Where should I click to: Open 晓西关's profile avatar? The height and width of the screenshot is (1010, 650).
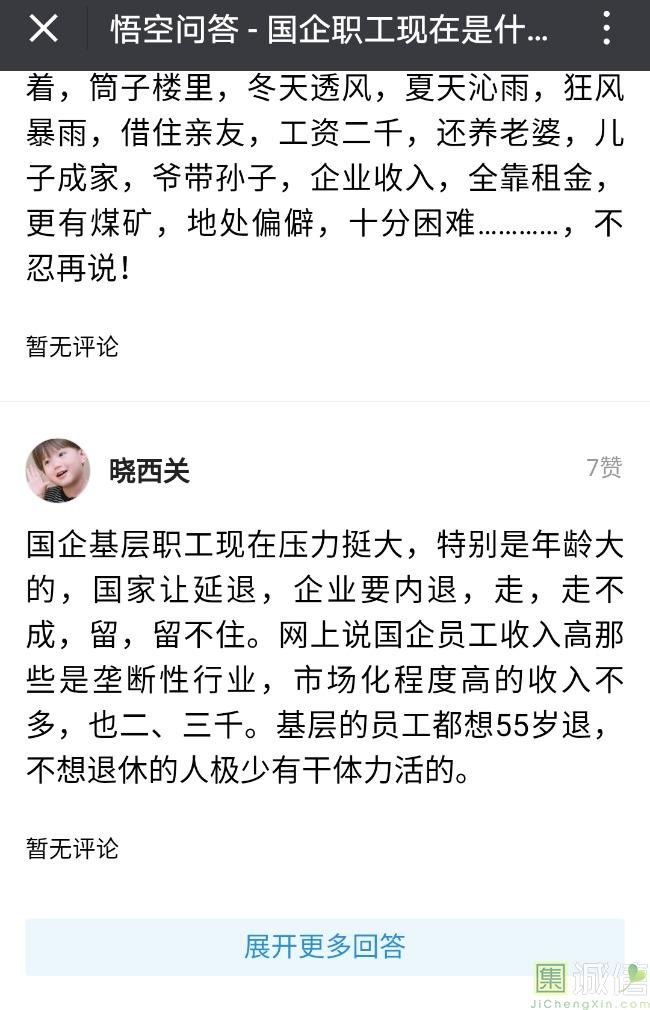tap(58, 470)
